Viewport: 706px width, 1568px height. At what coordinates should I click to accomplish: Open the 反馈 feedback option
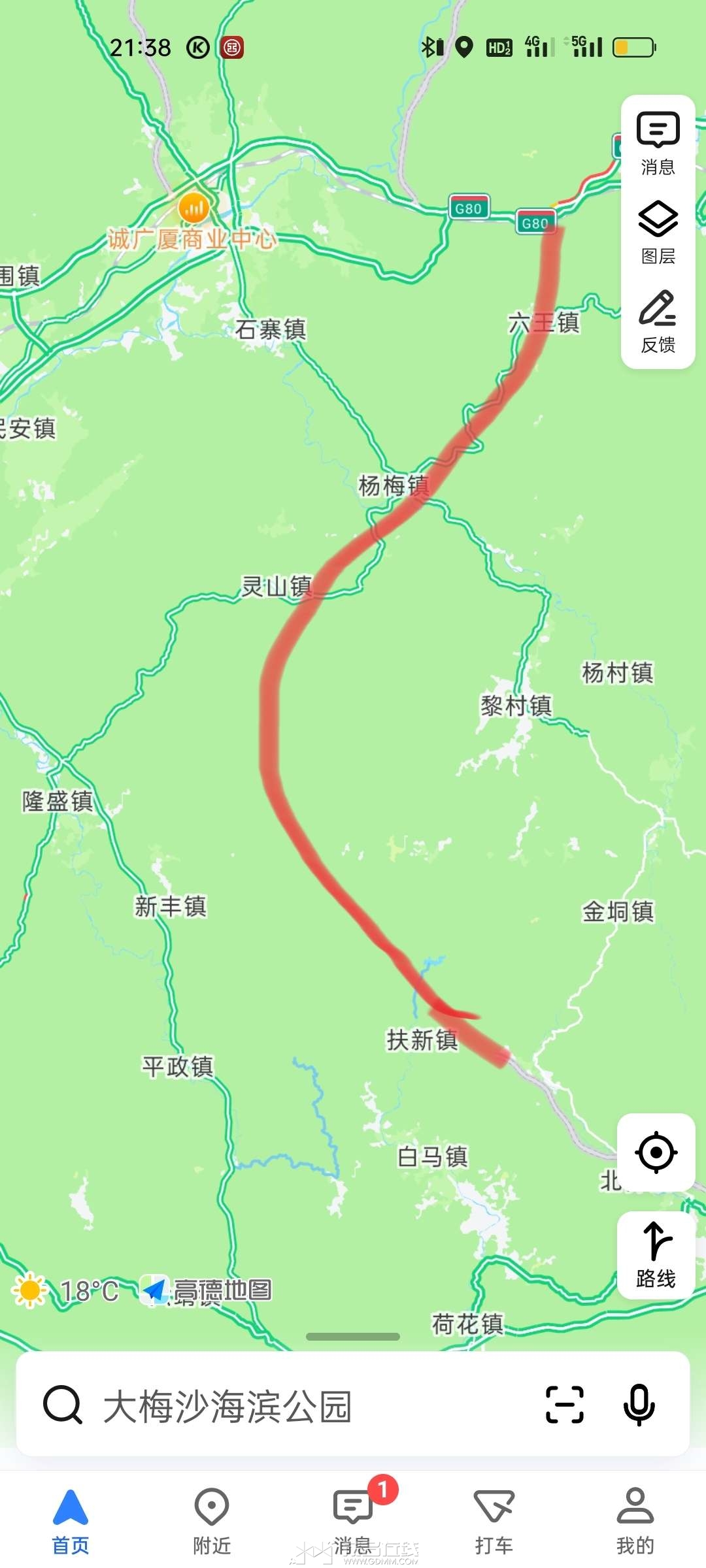click(x=658, y=321)
